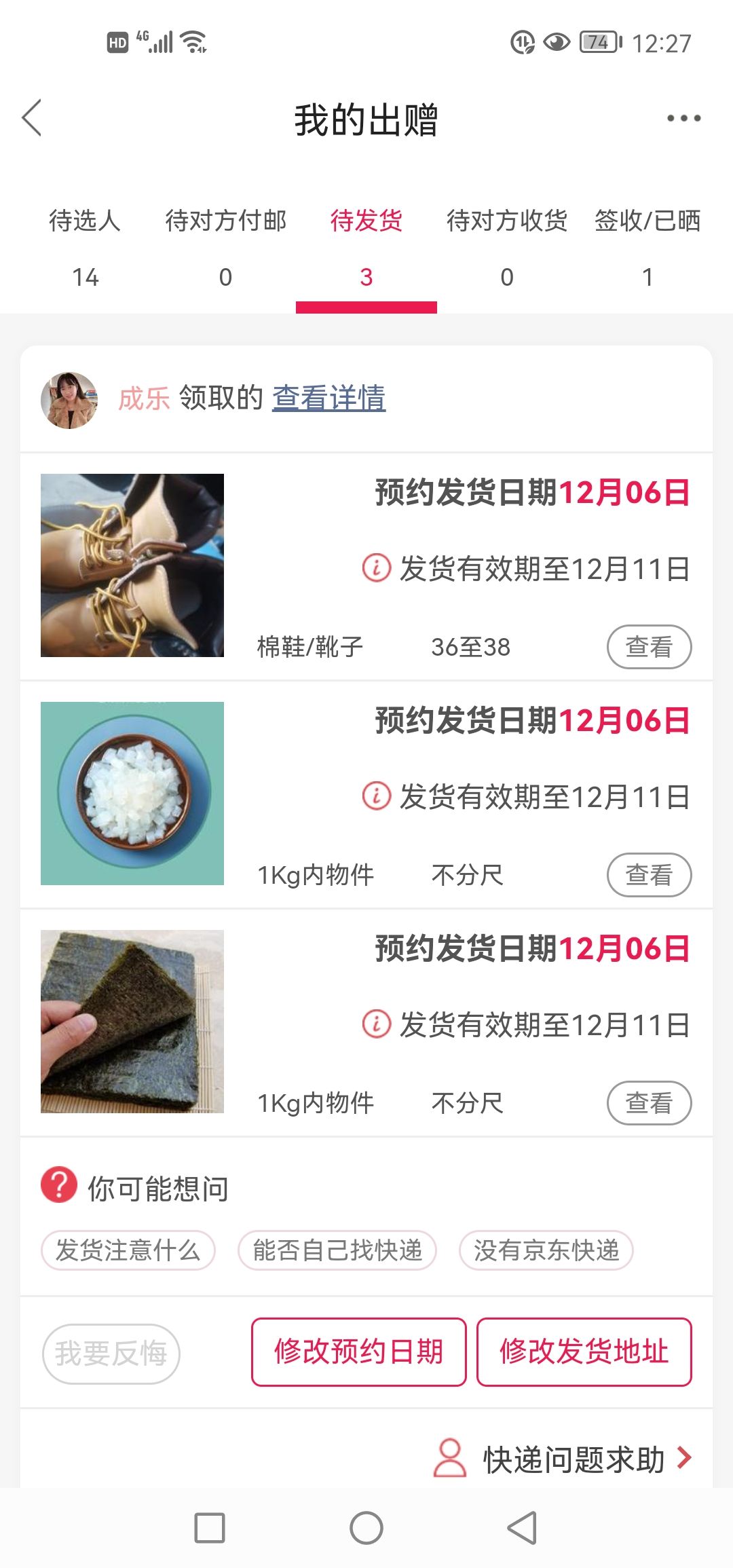Switch to the 待对方付邮 tab
This screenshot has width=733, height=1568.
[x=225, y=248]
